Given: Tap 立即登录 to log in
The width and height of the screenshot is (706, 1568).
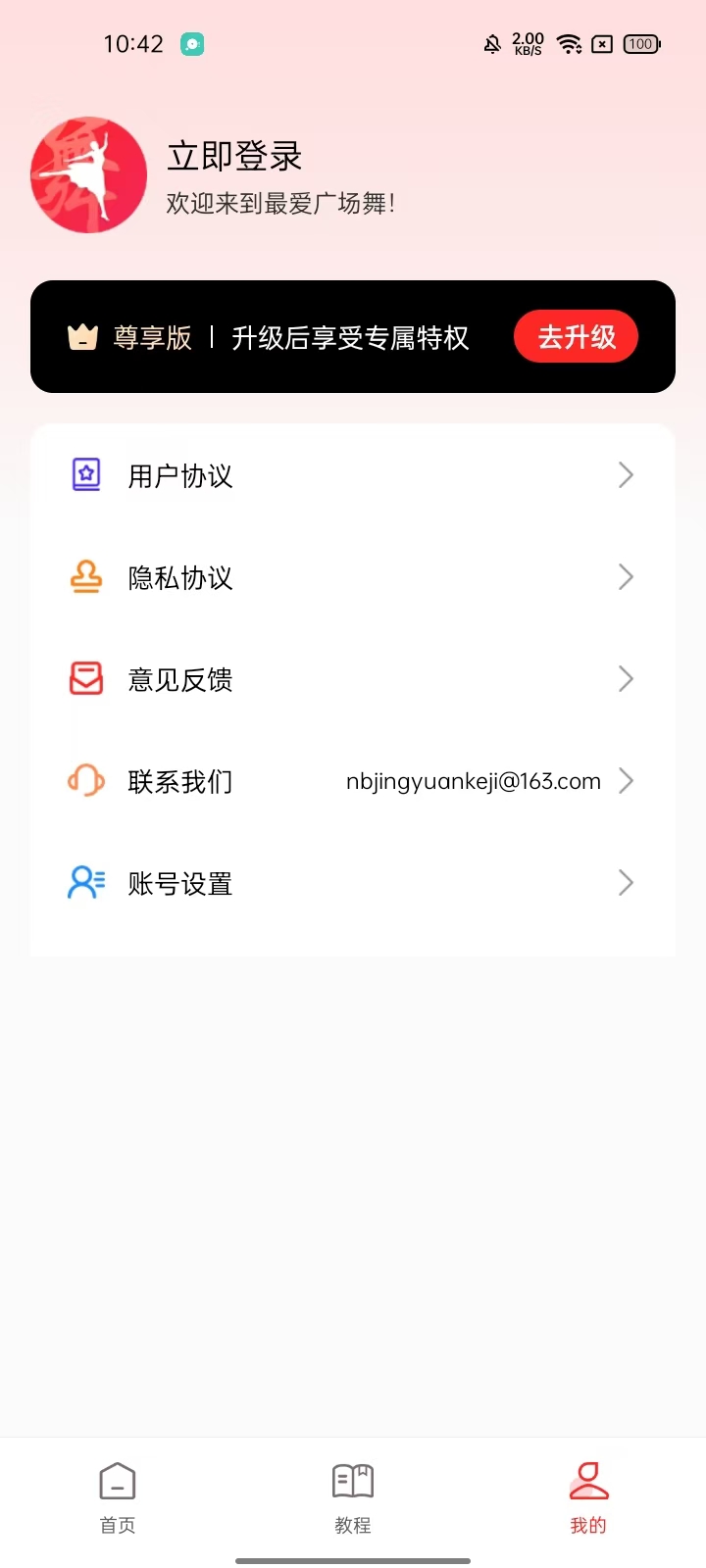Looking at the screenshot, I should point(234,157).
